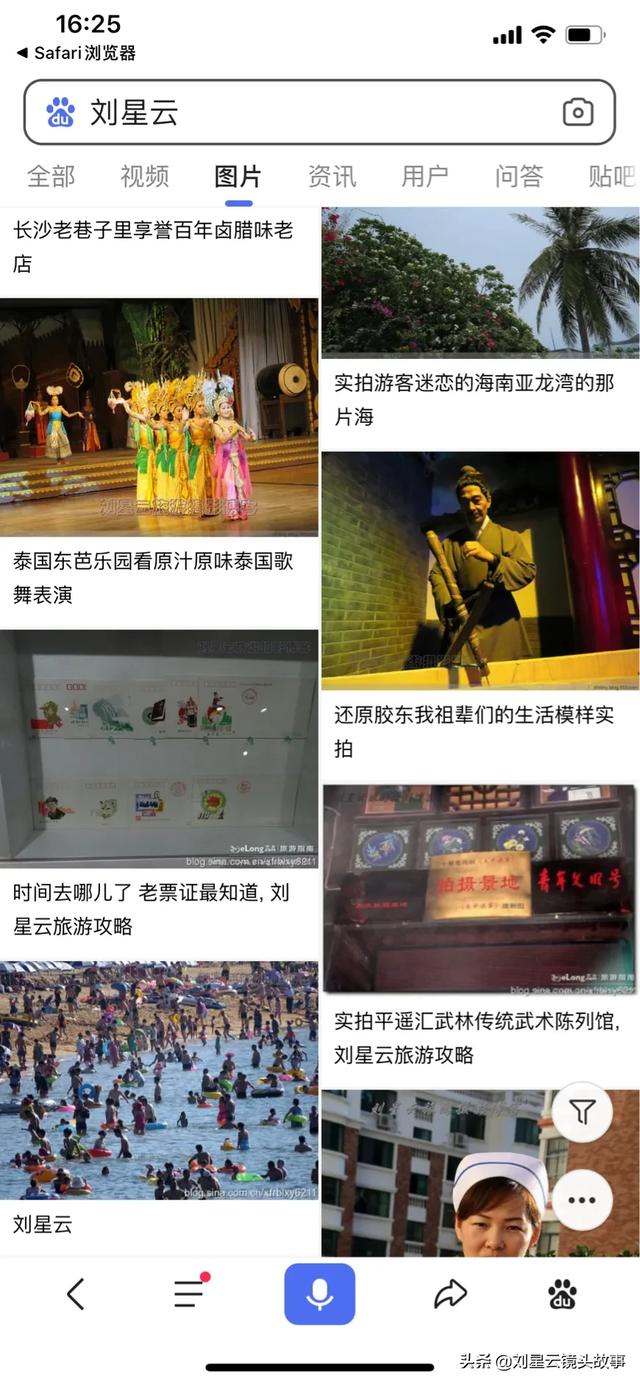Image resolution: width=640 pixels, height=1384 pixels.
Task: Open the 还原胶东 wax figure picture
Action: (x=480, y=570)
